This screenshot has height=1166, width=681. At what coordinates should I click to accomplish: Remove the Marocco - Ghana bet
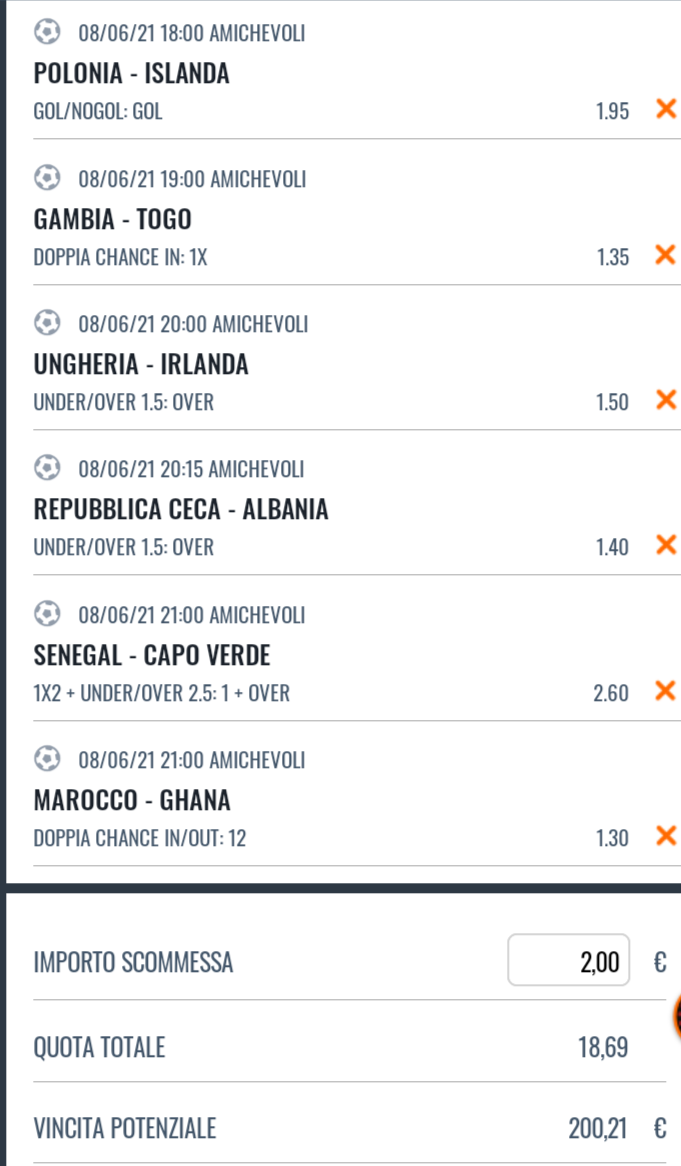point(665,836)
